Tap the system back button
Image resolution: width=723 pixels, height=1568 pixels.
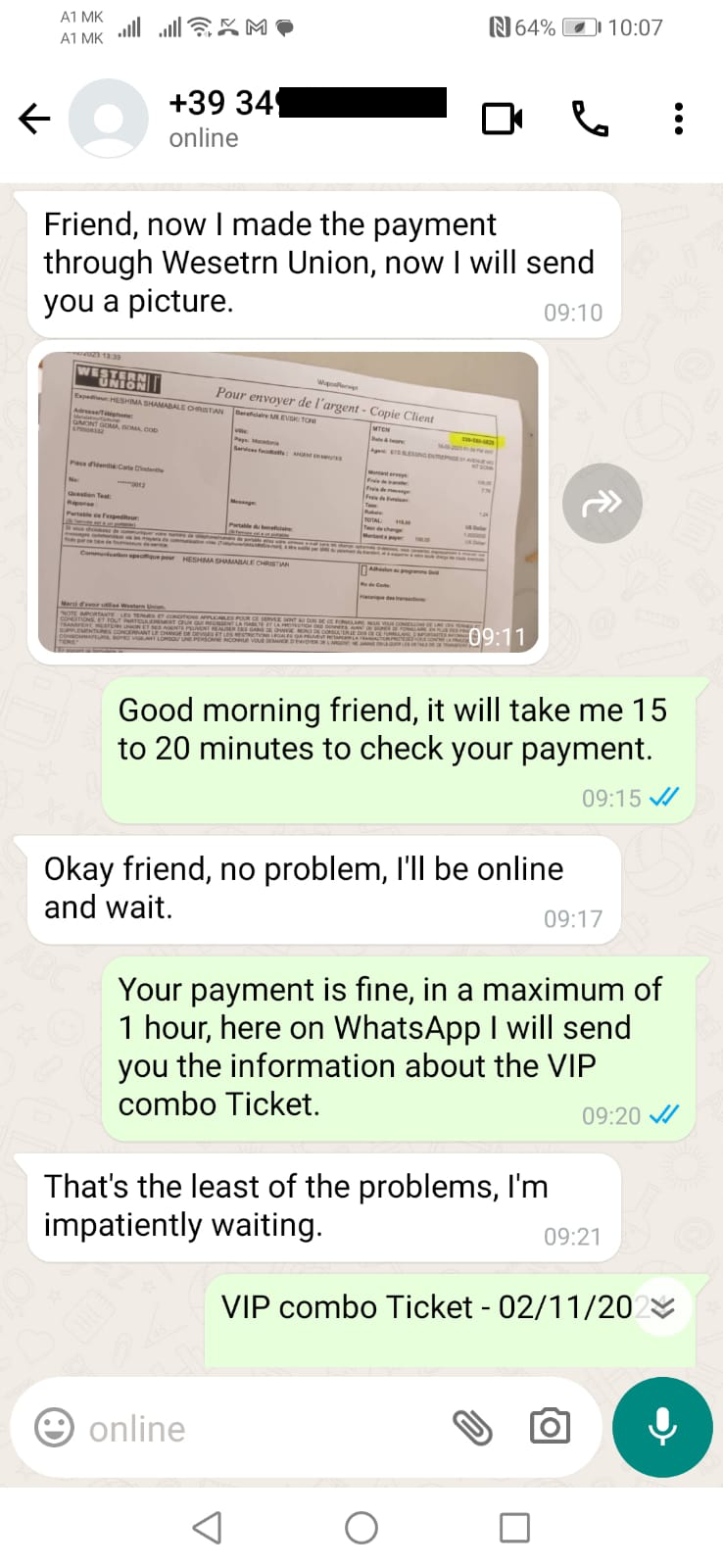(206, 1527)
